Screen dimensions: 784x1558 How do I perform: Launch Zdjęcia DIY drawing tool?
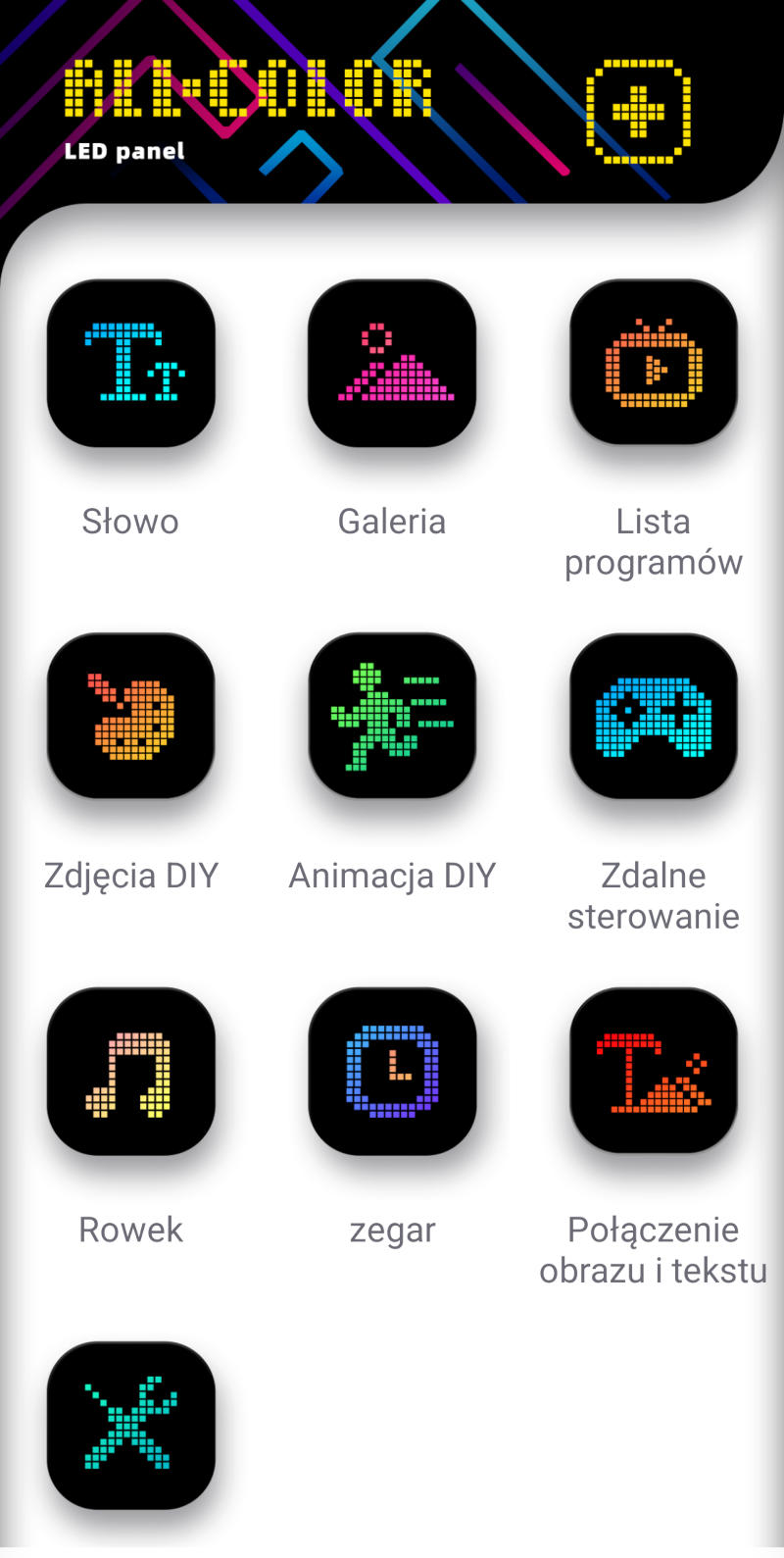click(131, 717)
